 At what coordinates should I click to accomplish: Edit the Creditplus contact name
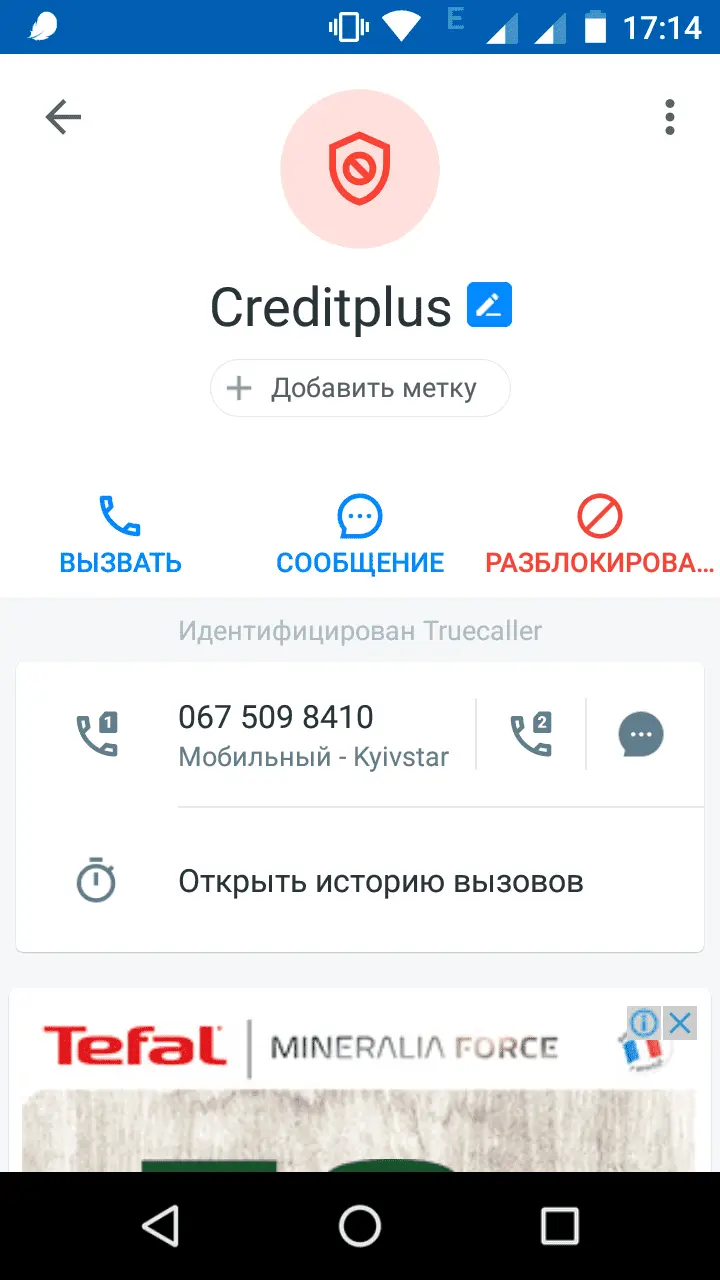click(x=489, y=305)
